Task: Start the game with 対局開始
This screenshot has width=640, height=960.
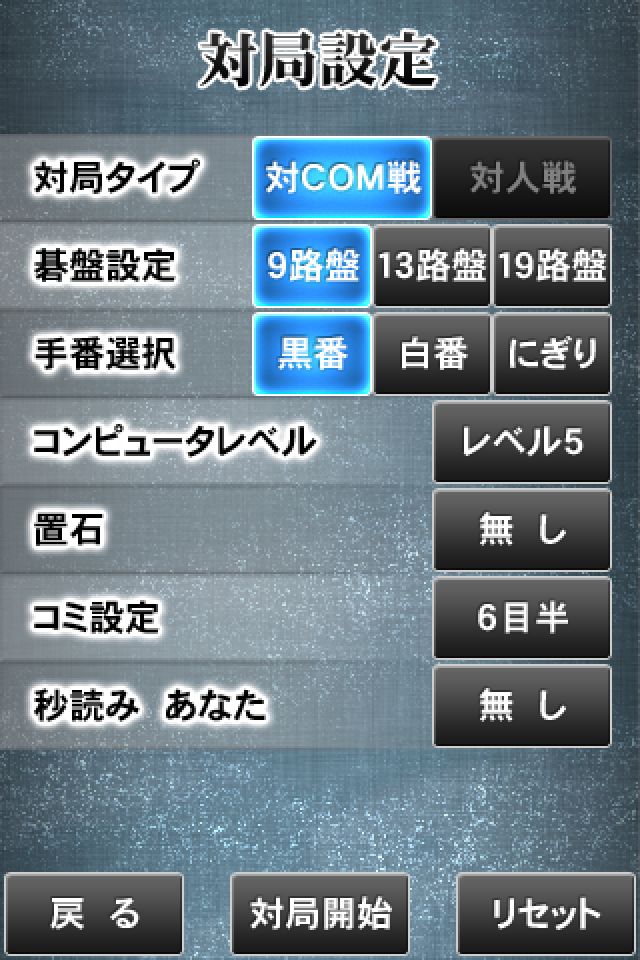Action: coord(320,914)
